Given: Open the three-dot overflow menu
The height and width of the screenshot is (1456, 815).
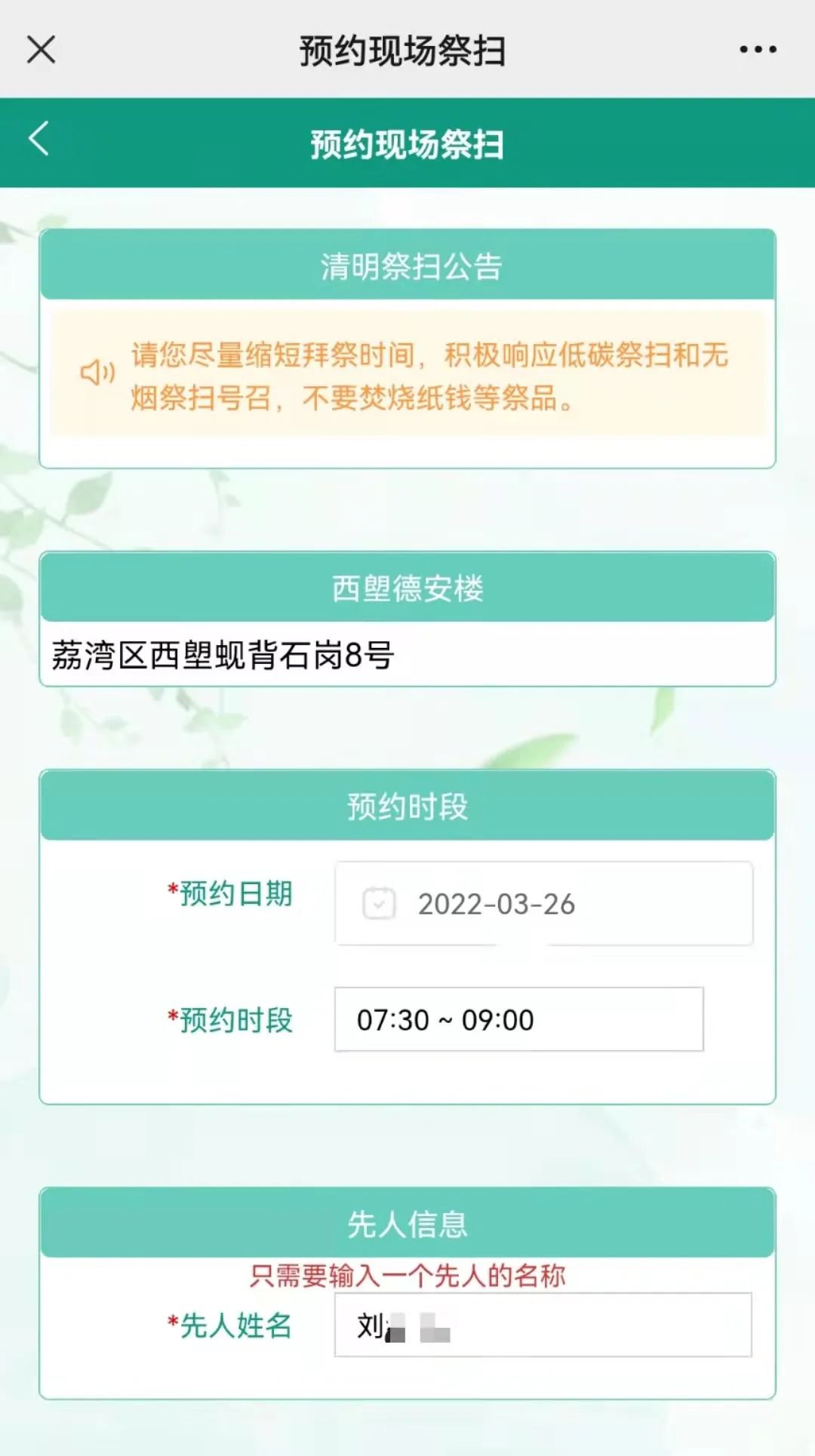Looking at the screenshot, I should click(758, 50).
